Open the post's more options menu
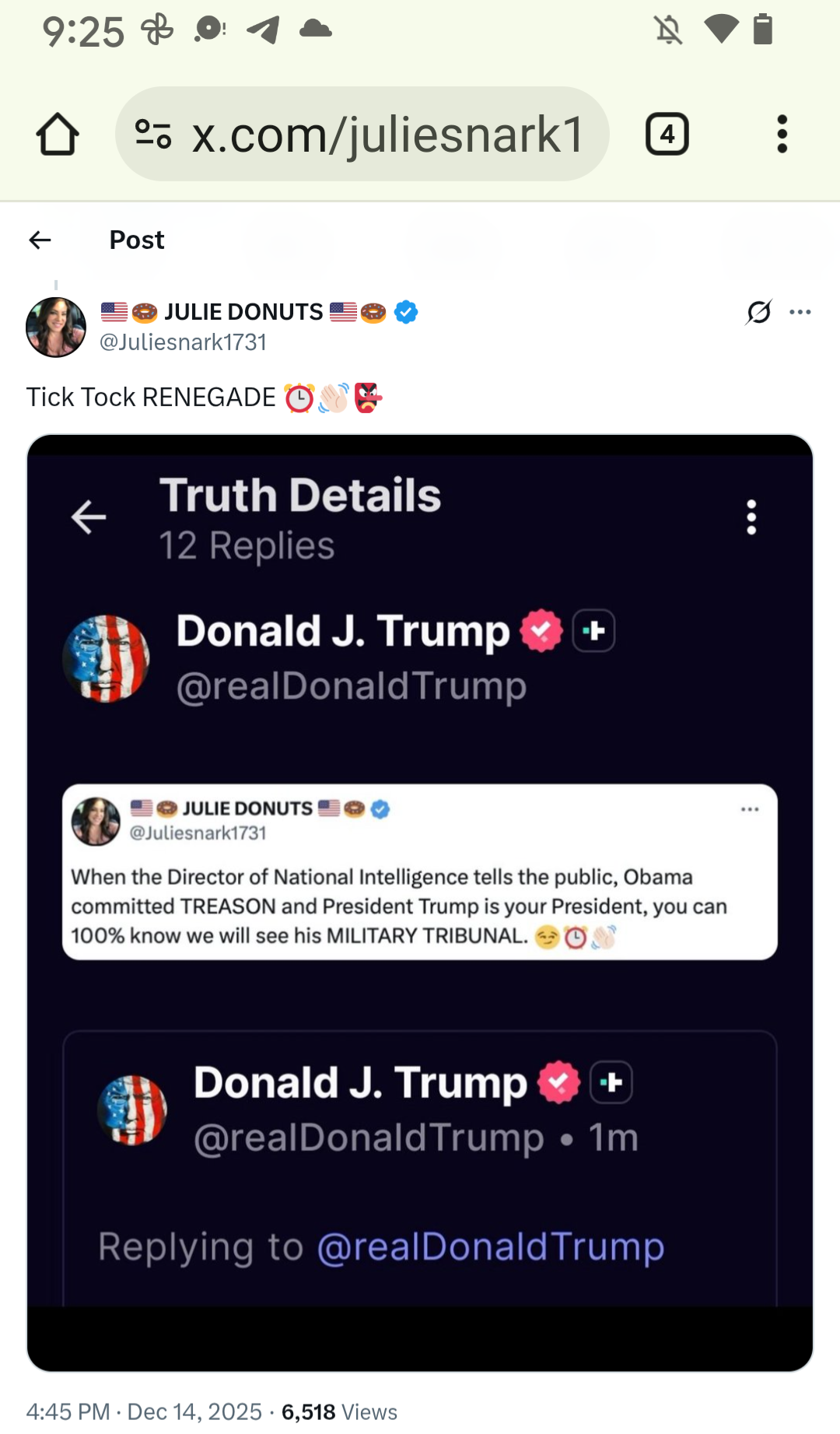 800,312
